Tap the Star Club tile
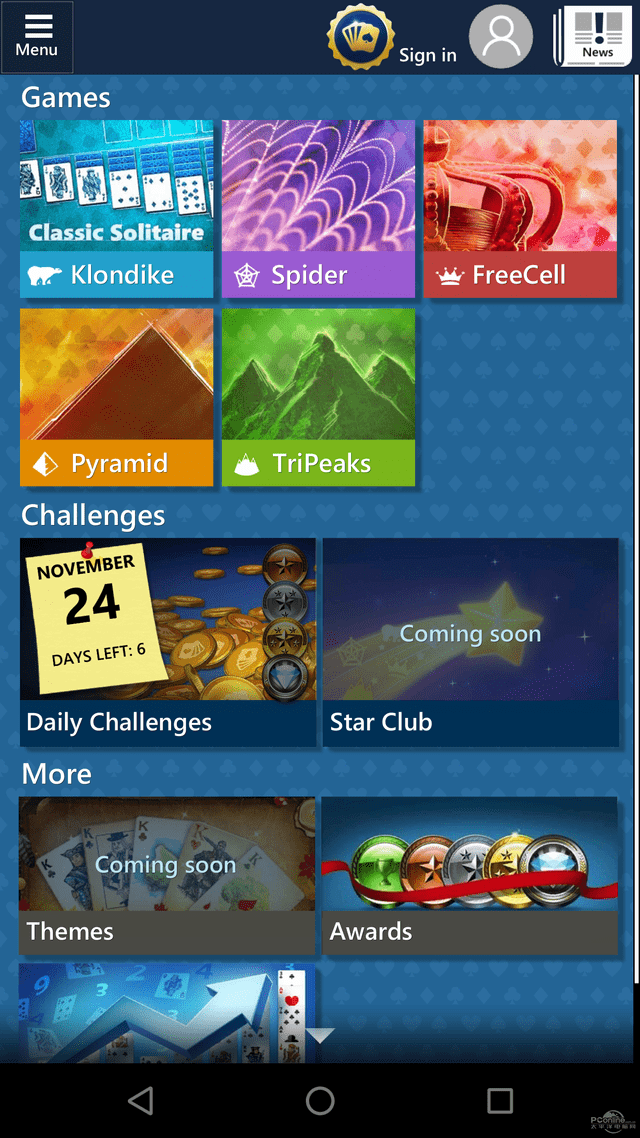 (x=470, y=642)
